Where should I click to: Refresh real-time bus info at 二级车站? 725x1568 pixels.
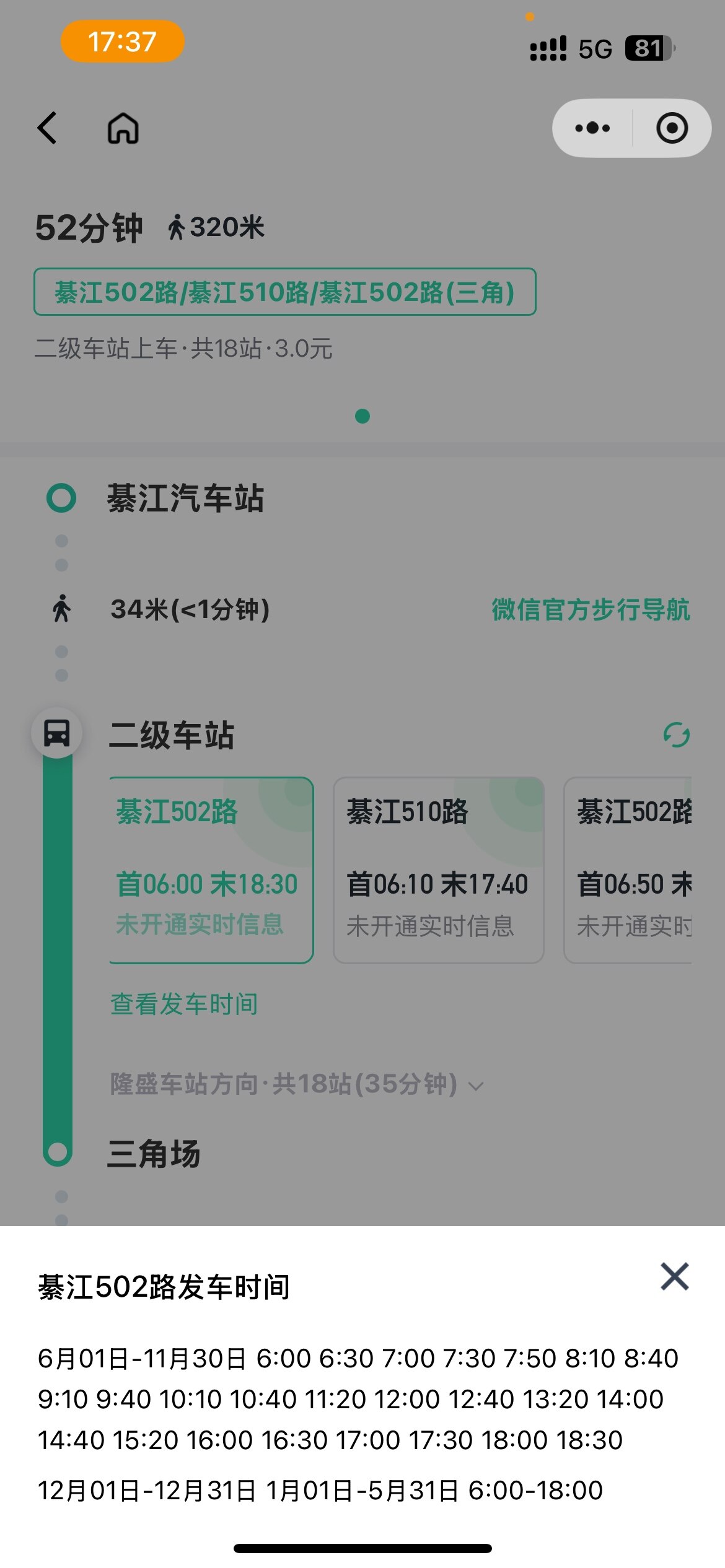(x=676, y=735)
